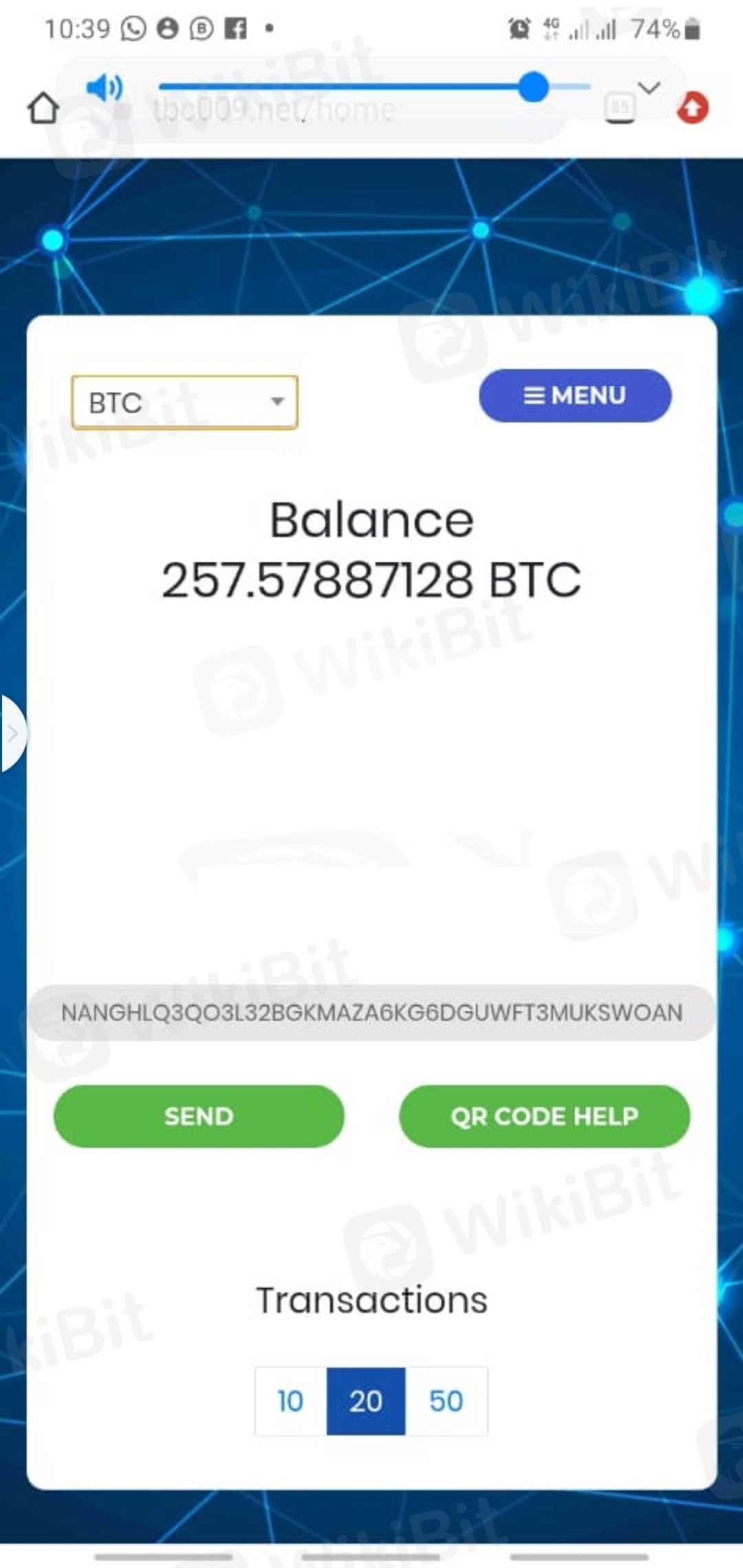This screenshot has width=743, height=1568.
Task: Open the browser home page icon
Action: 43,109
